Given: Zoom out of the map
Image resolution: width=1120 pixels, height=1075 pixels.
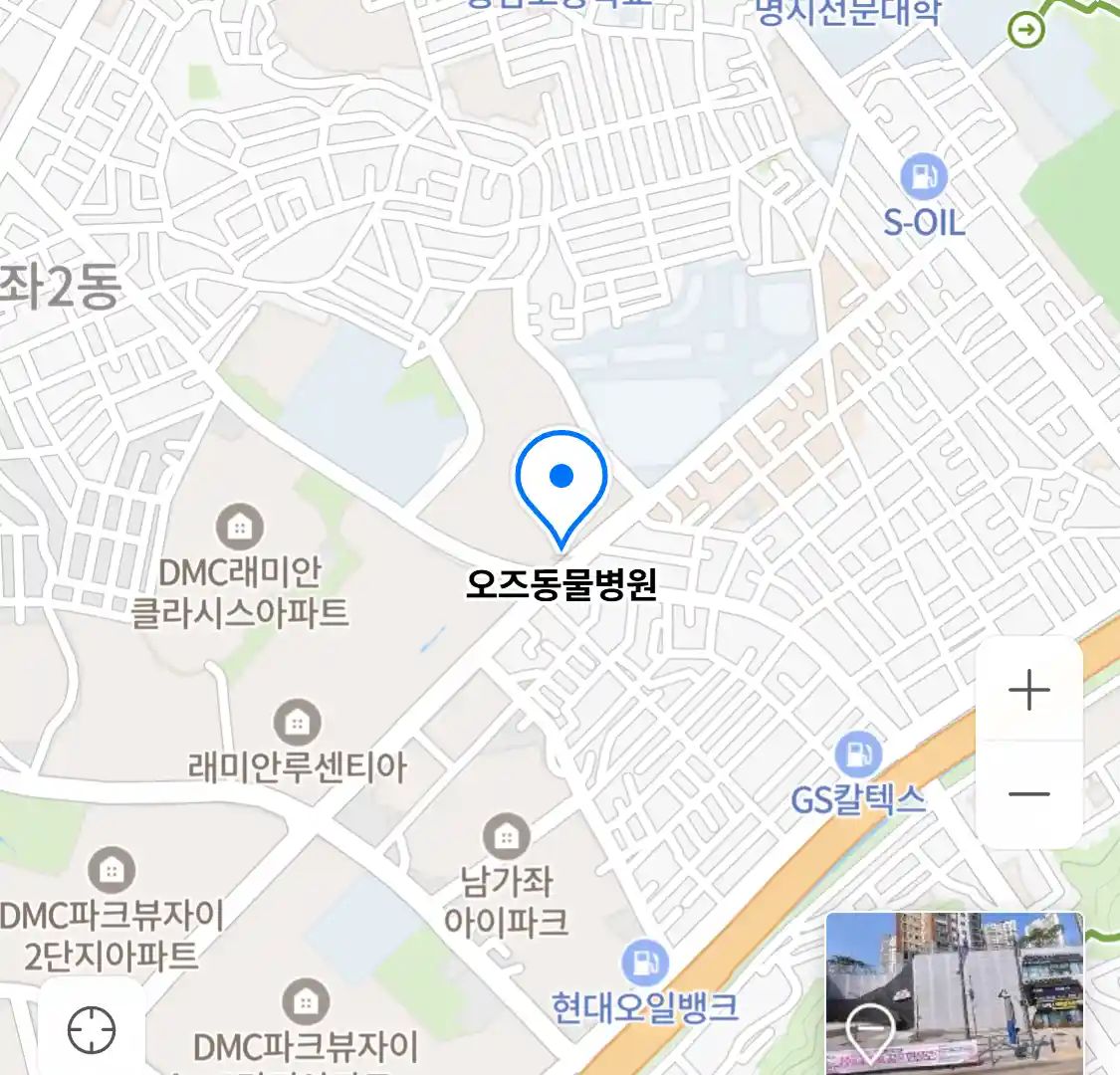Looking at the screenshot, I should pyautogui.click(x=1028, y=793).
